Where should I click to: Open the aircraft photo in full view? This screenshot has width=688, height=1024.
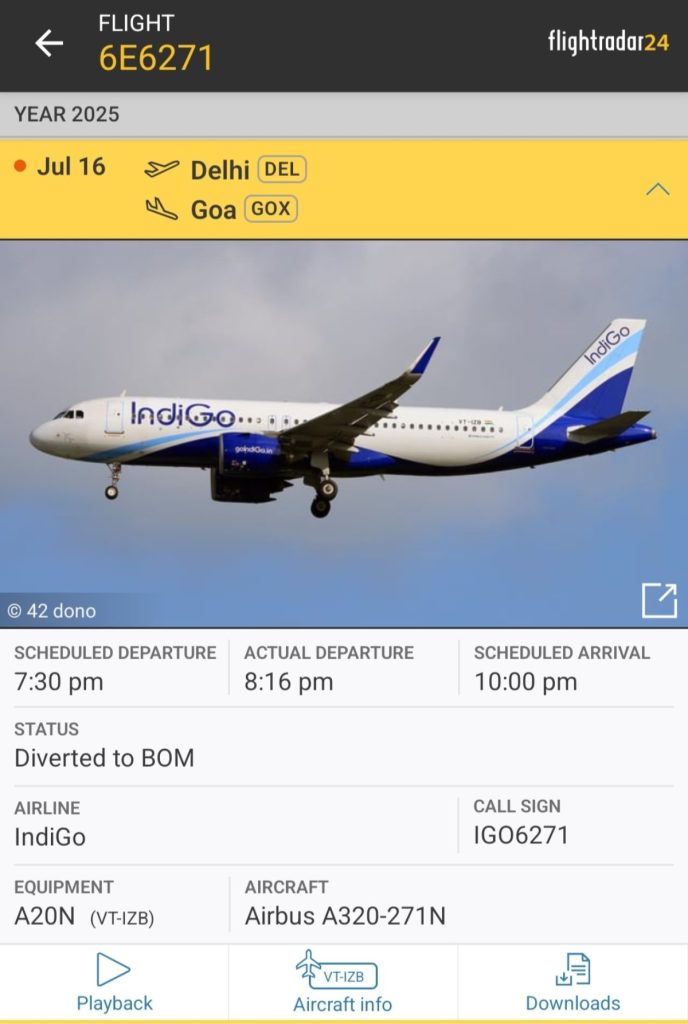pyautogui.click(x=659, y=600)
